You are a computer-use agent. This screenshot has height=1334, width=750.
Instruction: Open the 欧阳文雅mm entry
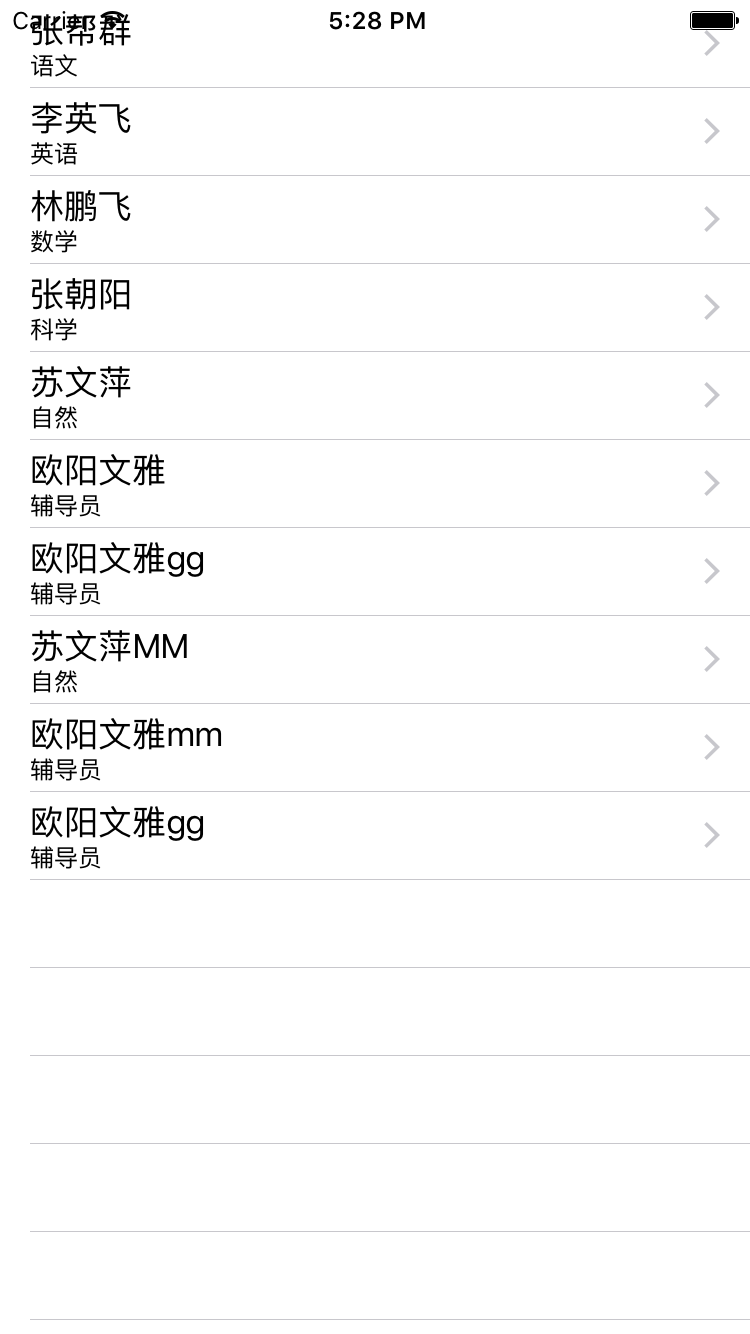point(375,748)
